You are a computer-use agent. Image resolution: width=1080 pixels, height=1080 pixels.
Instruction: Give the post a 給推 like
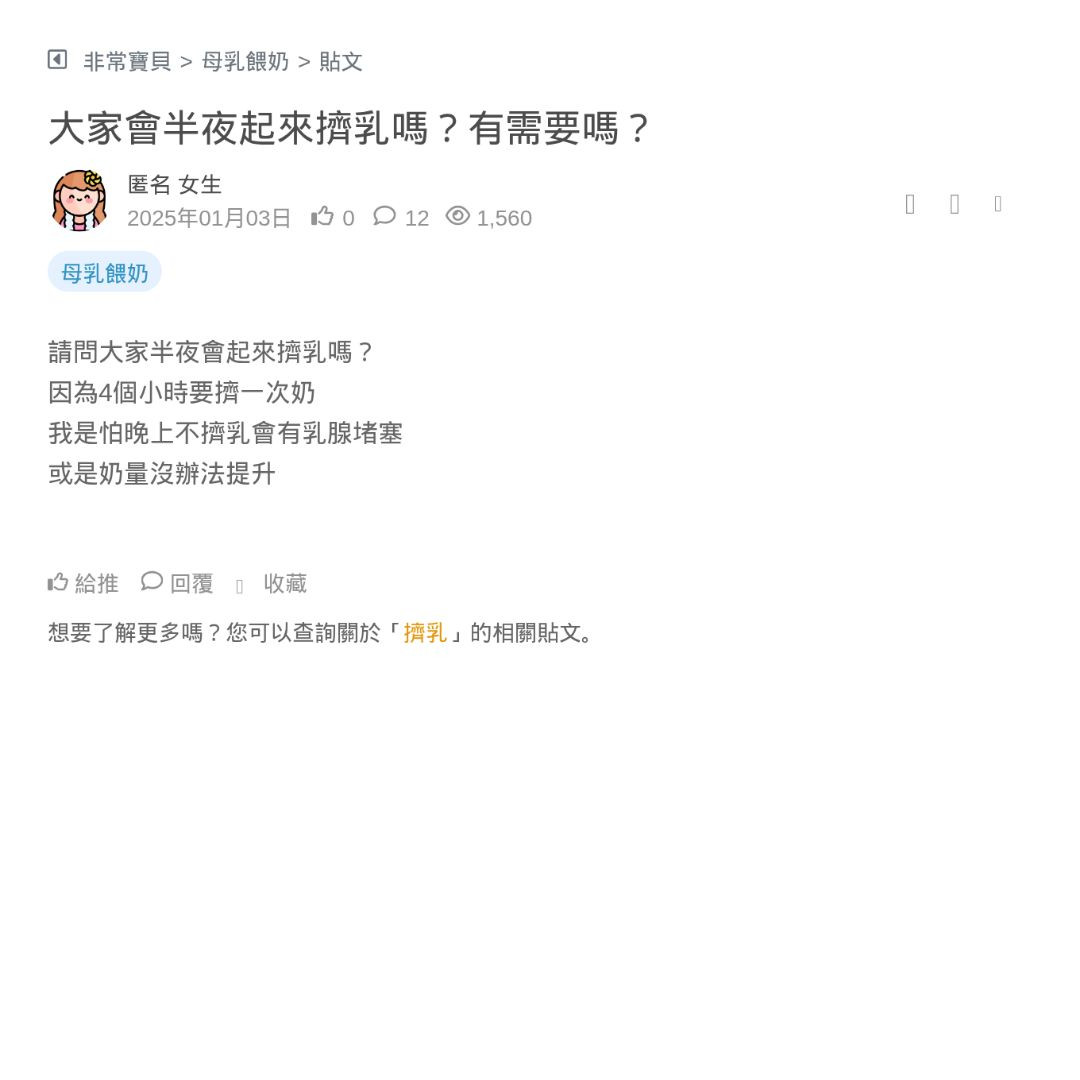[83, 583]
